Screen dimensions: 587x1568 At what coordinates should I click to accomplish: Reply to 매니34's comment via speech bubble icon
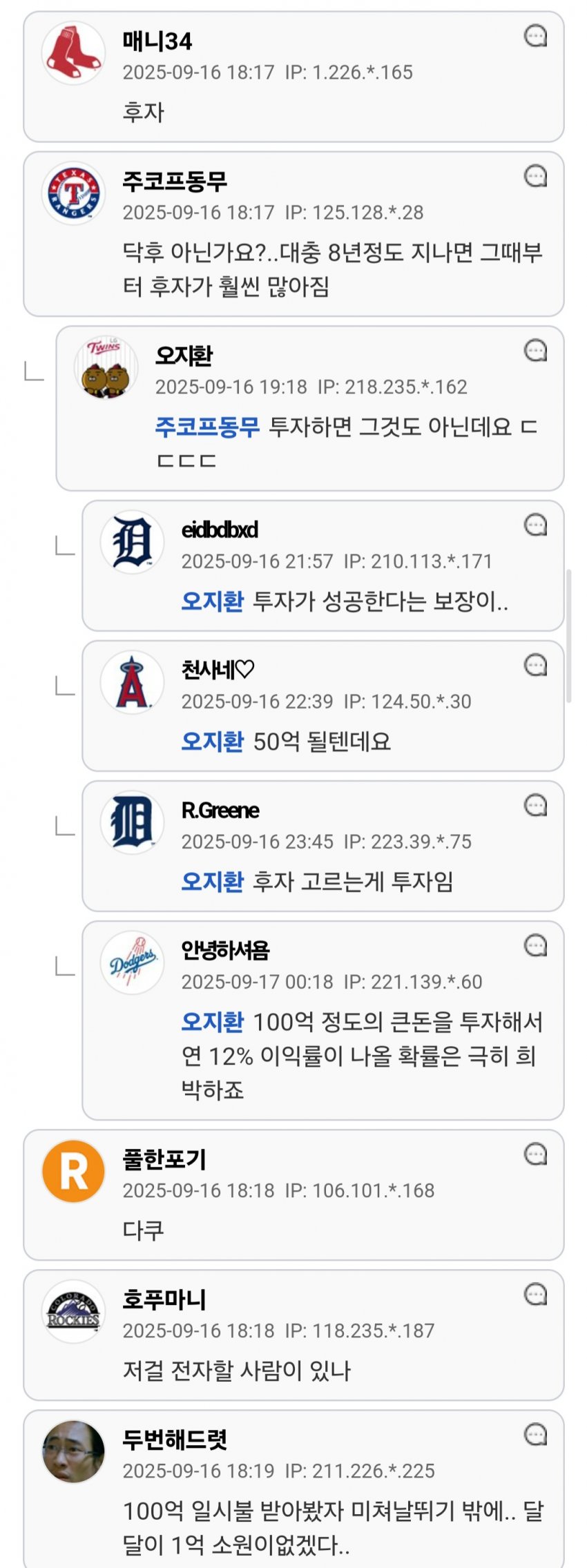[x=535, y=36]
